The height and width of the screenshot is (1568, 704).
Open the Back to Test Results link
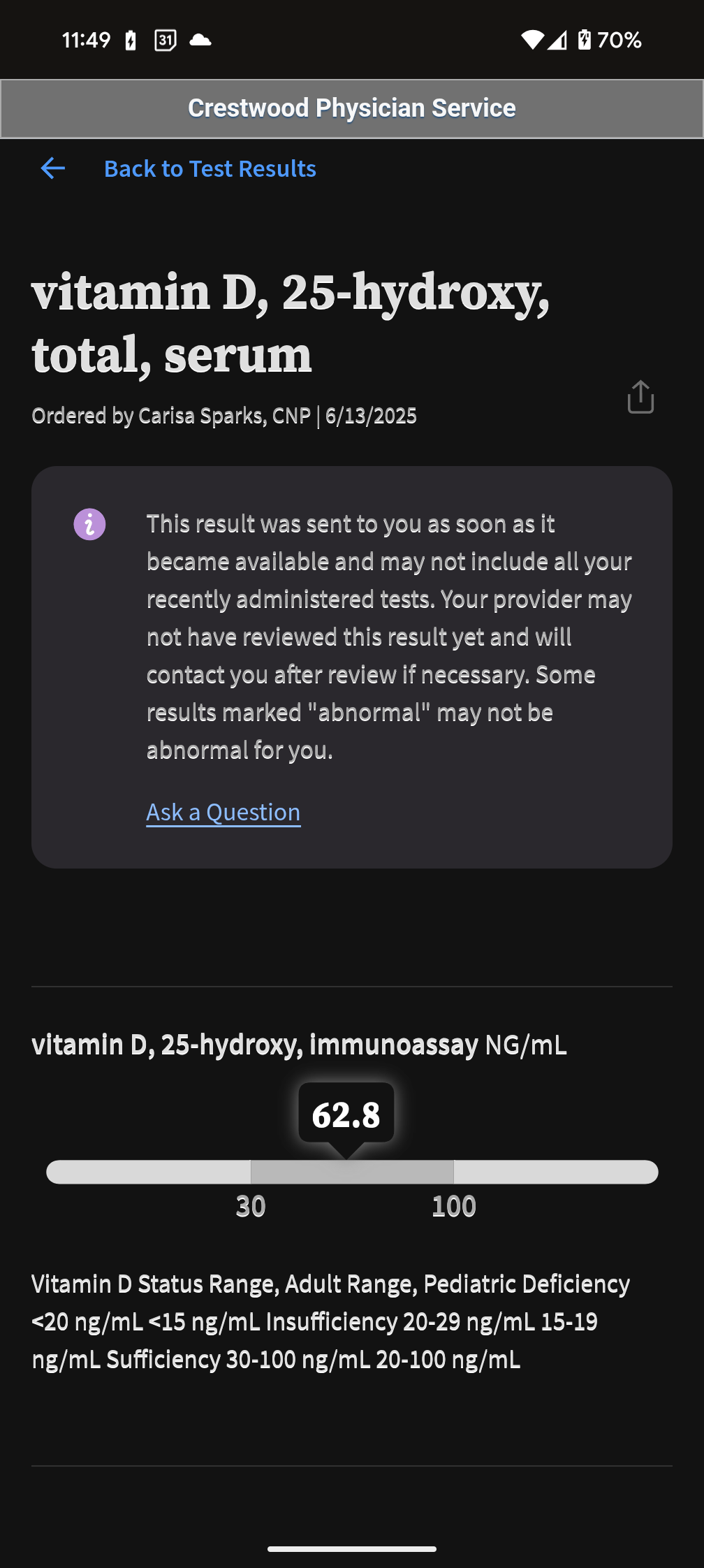(210, 169)
